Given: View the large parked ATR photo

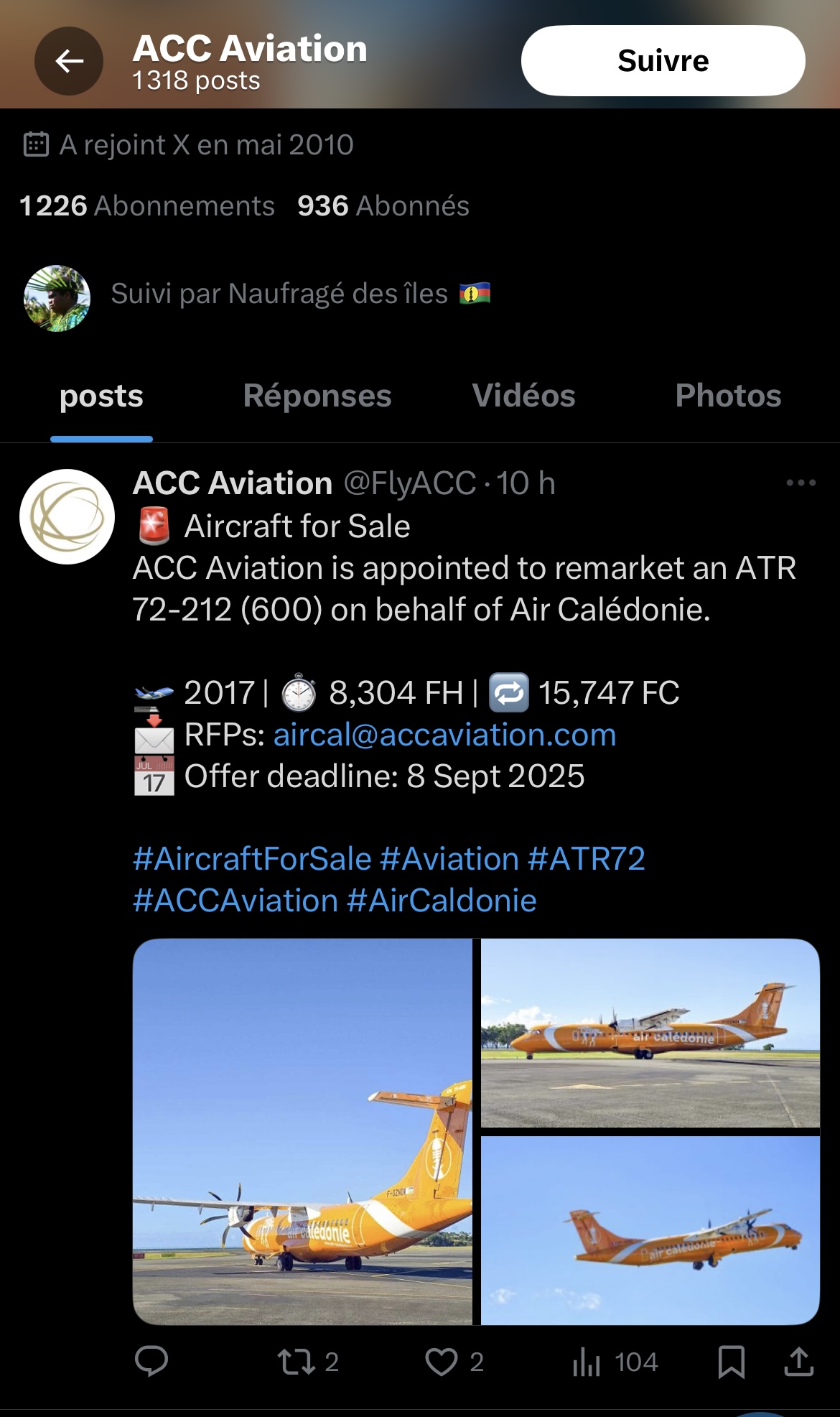Looking at the screenshot, I should 302,1131.
